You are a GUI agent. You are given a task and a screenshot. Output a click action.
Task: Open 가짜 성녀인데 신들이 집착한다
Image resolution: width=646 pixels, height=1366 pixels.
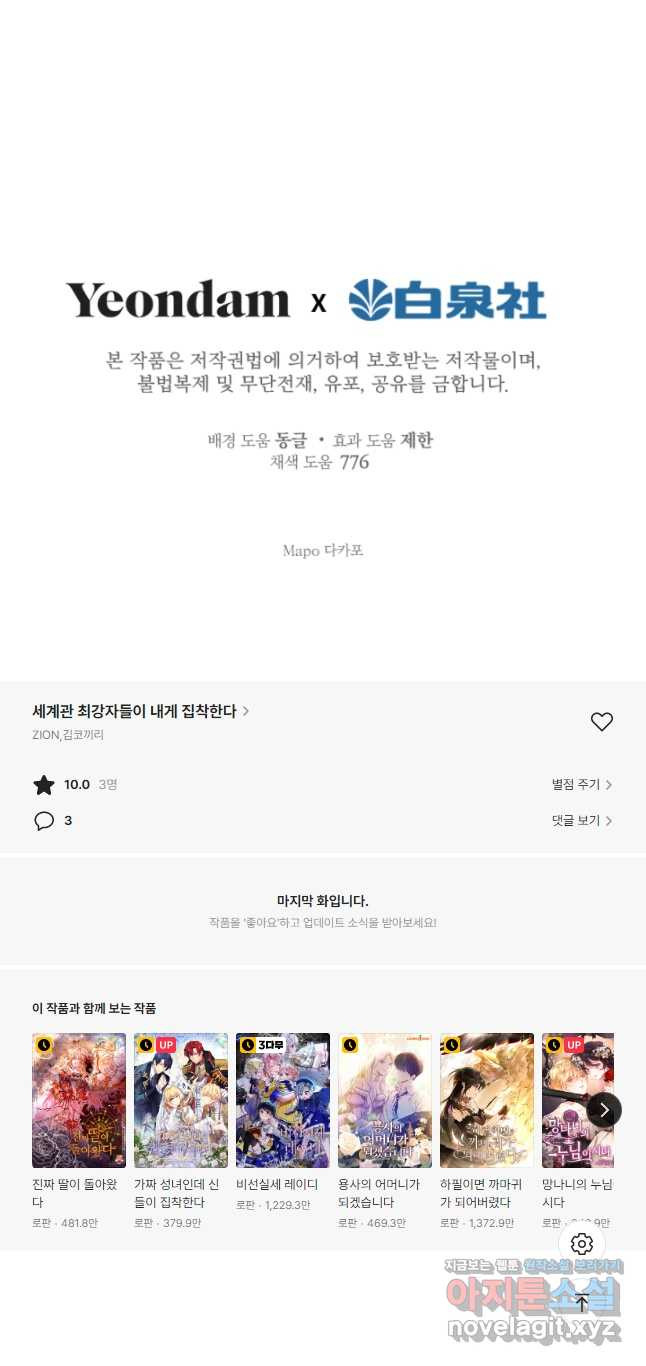pyautogui.click(x=181, y=1100)
